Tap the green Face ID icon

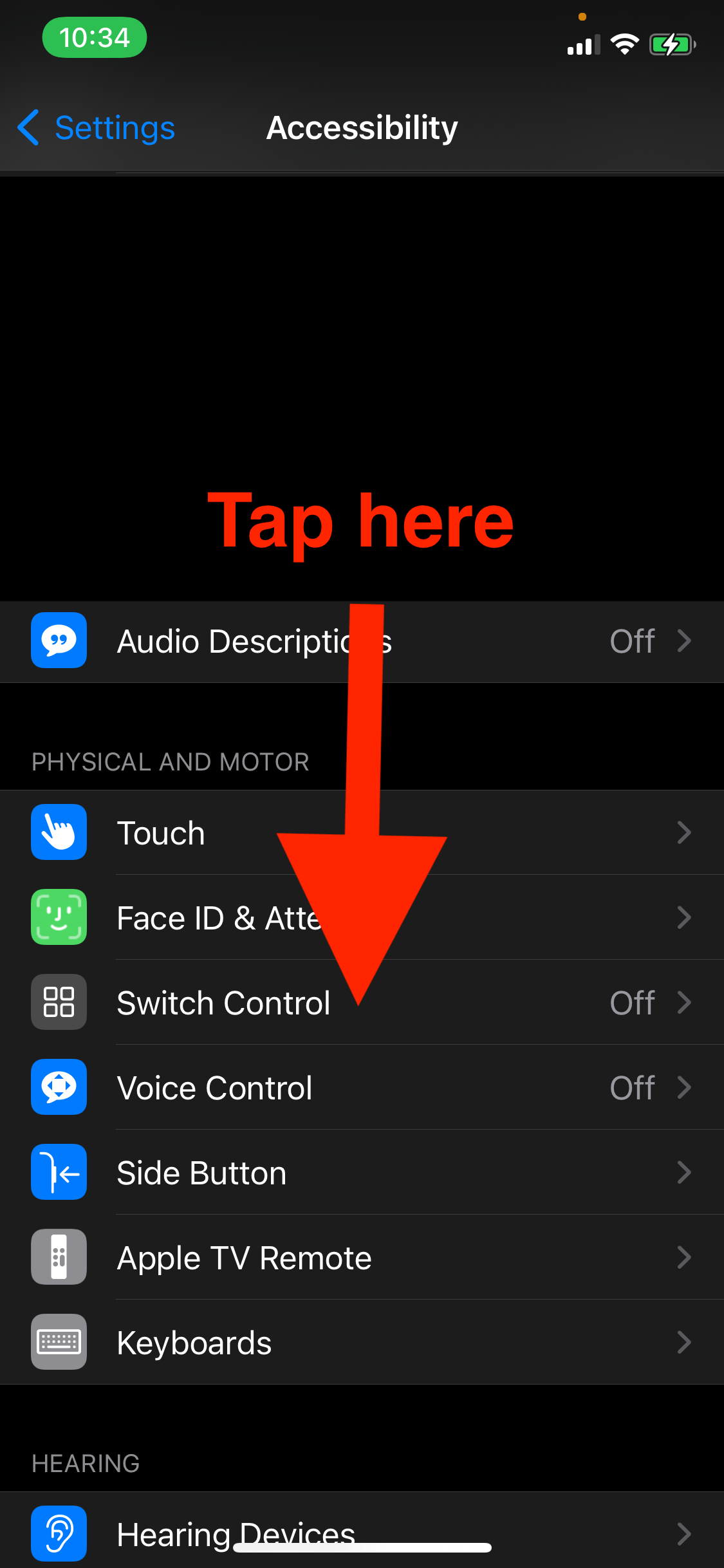(59, 917)
